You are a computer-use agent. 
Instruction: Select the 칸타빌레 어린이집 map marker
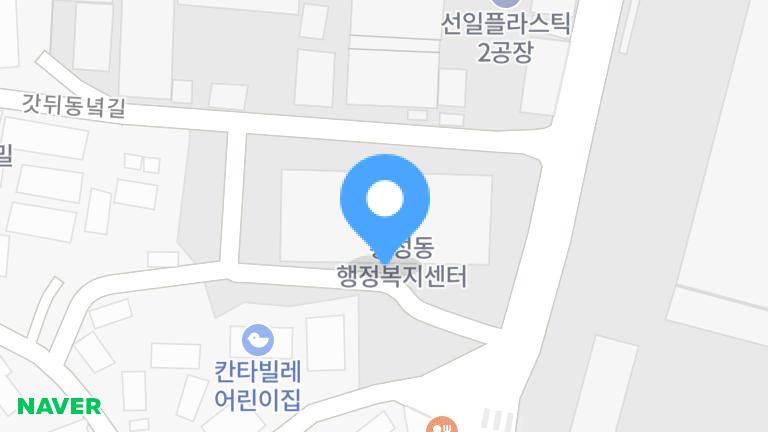click(258, 340)
